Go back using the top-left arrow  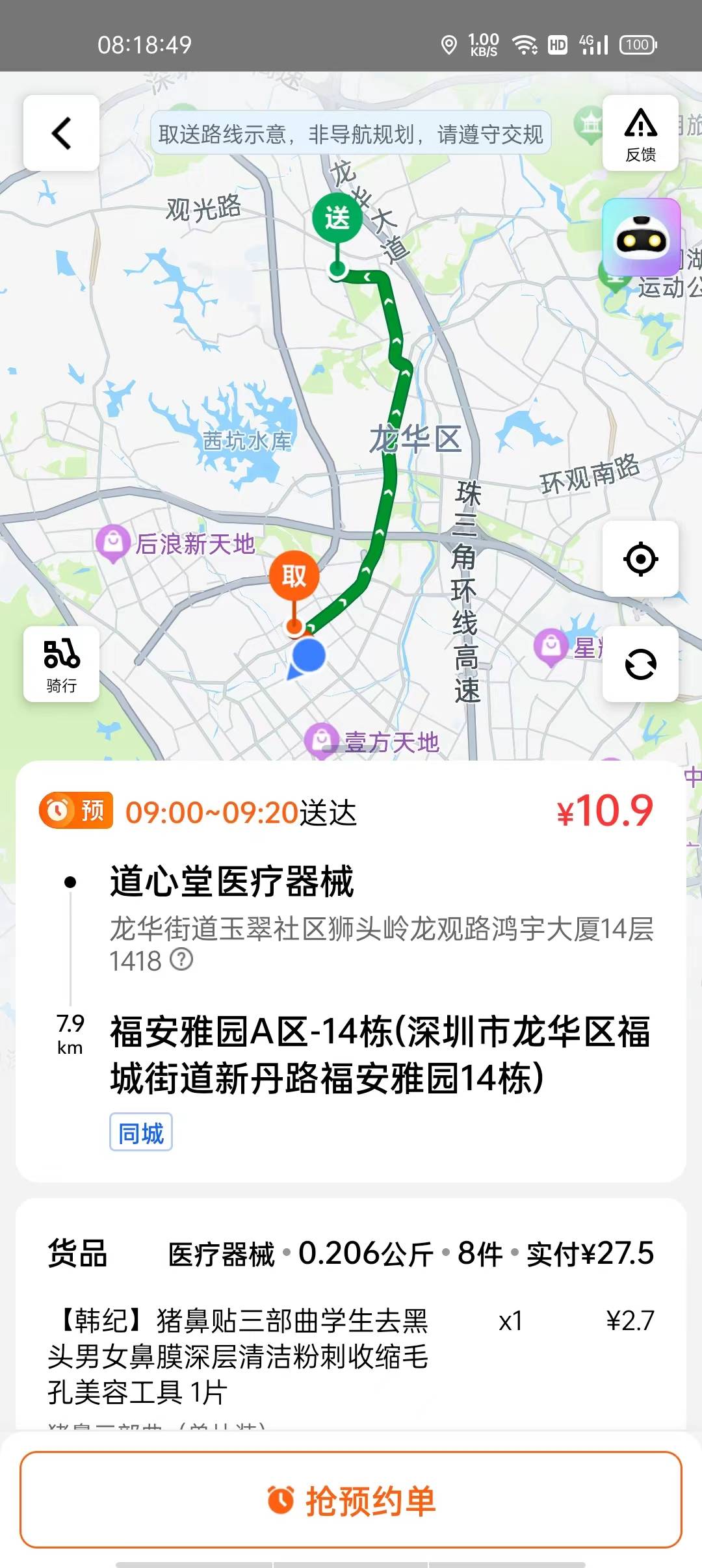(x=61, y=133)
